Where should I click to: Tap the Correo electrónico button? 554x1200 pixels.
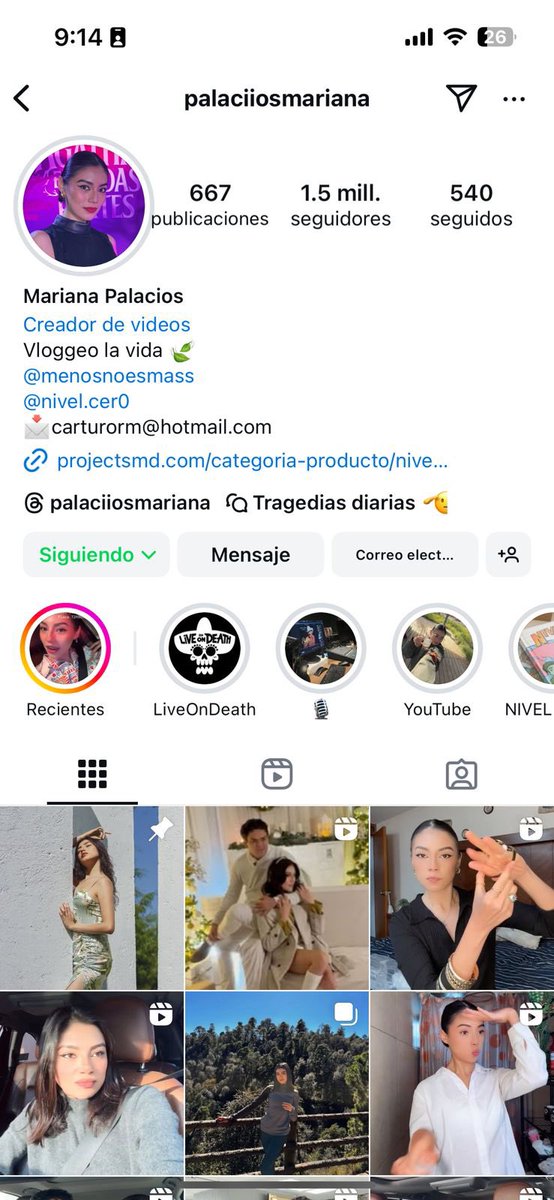(x=404, y=555)
